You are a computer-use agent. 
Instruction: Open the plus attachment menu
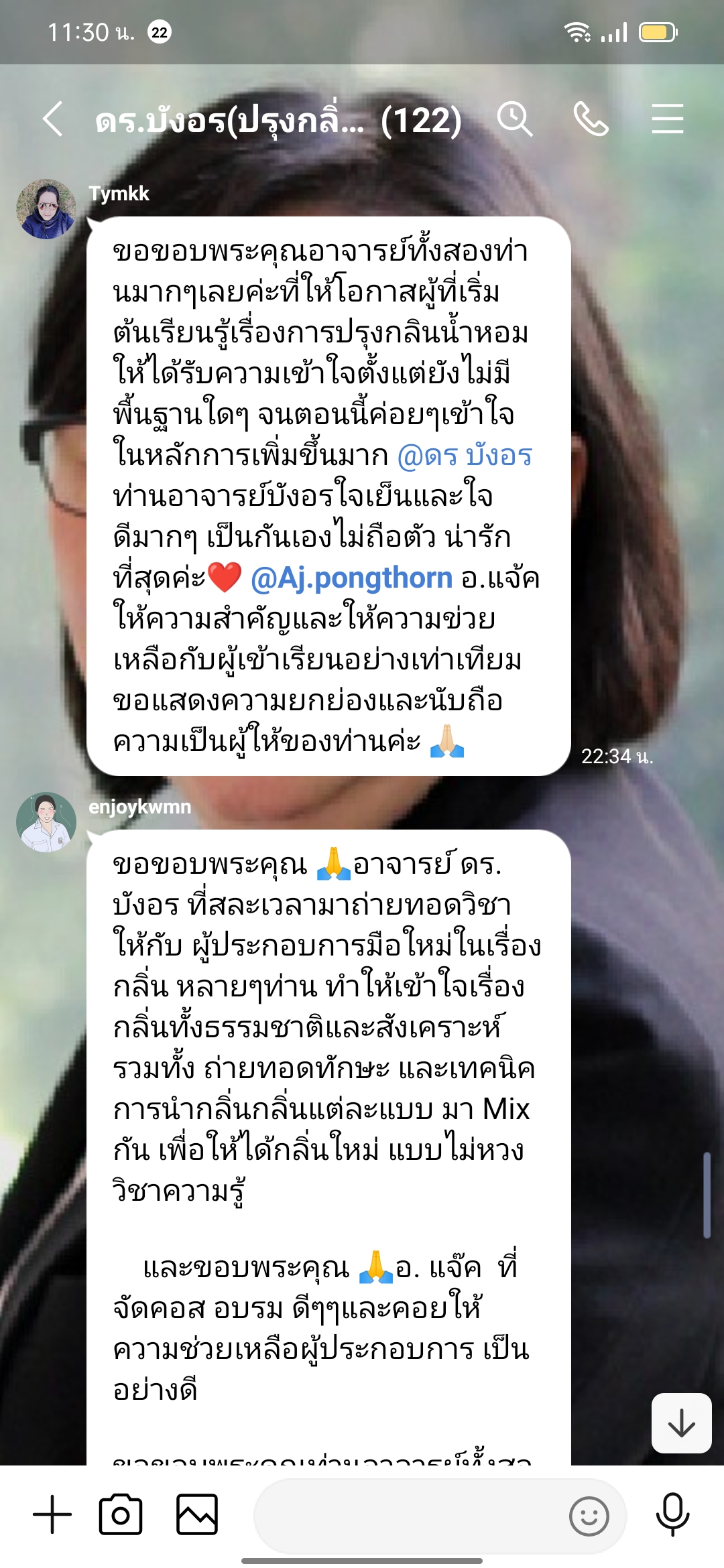tap(52, 1515)
